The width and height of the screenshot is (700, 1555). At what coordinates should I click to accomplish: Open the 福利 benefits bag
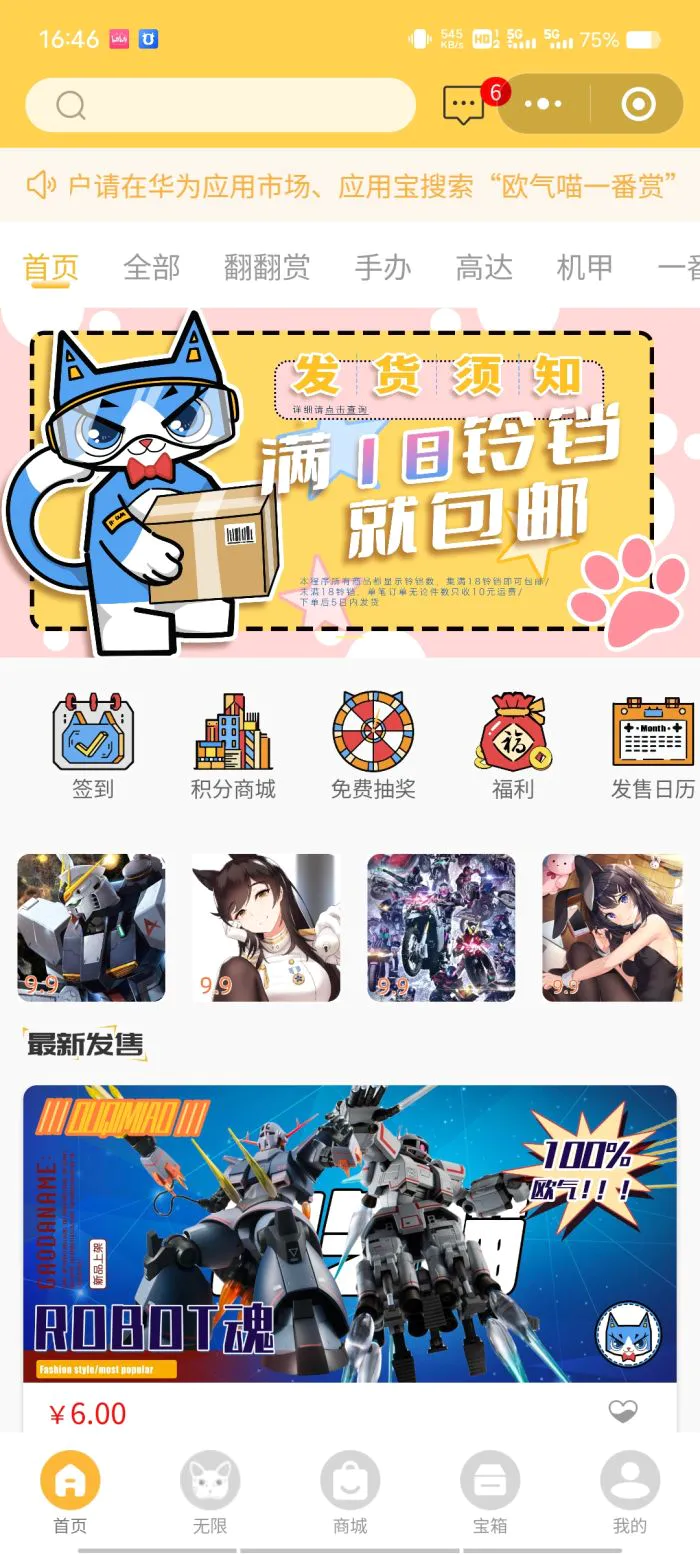pos(513,745)
